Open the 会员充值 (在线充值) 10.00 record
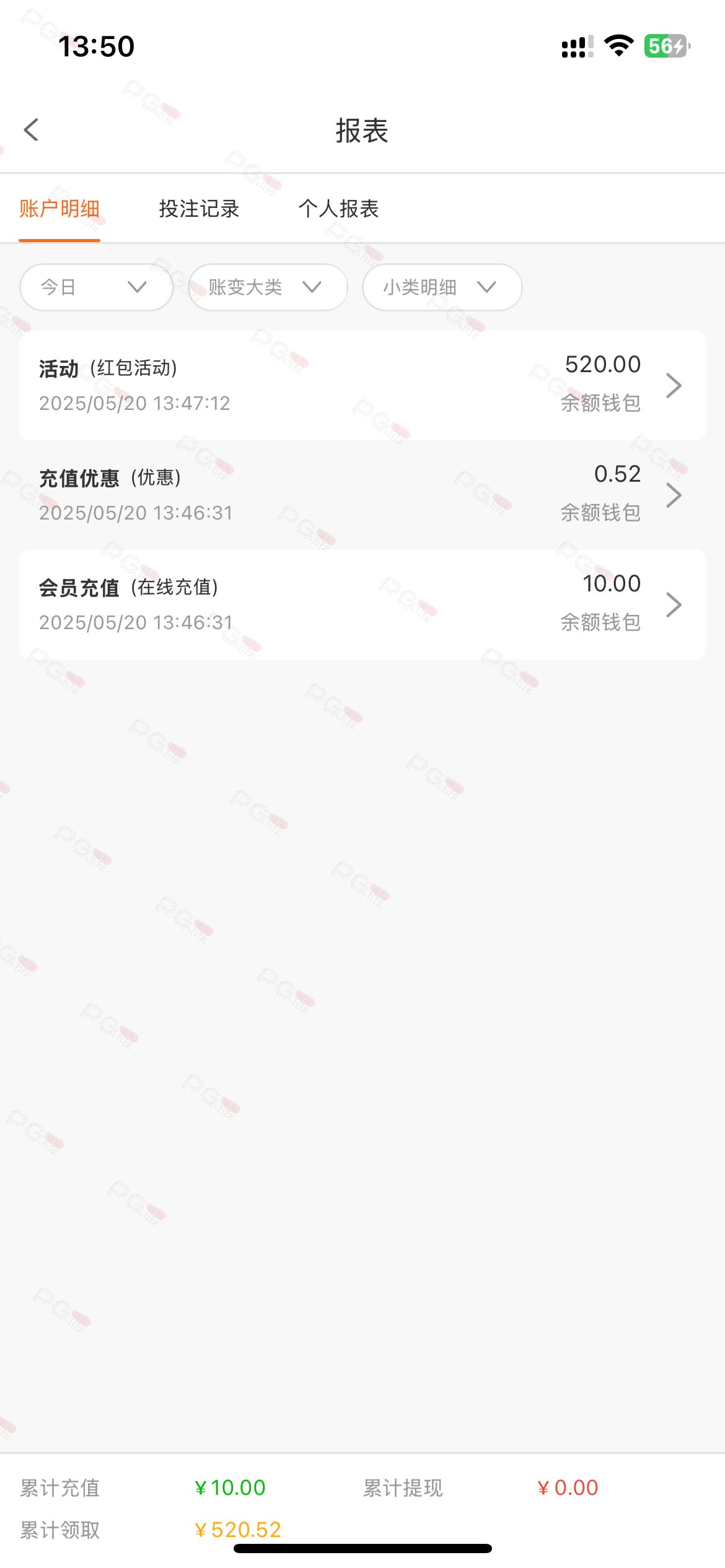 point(362,604)
